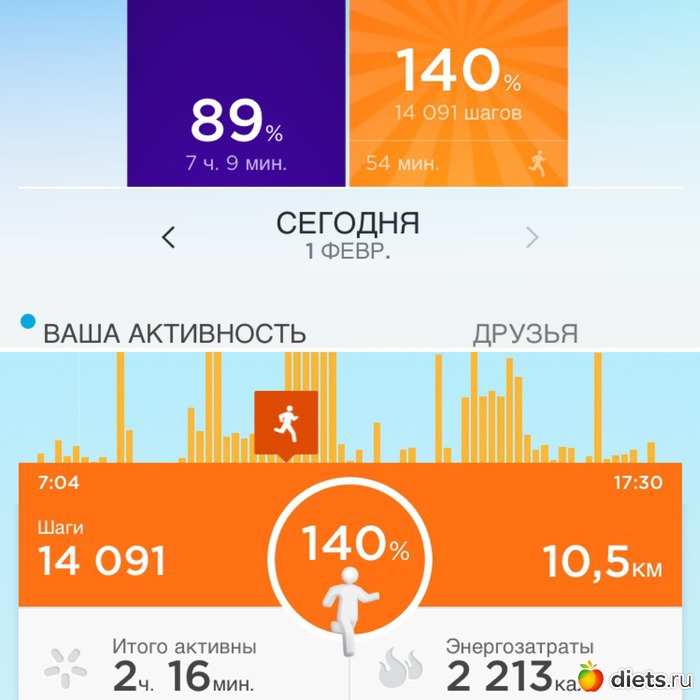Go to the previous day

[169, 237]
